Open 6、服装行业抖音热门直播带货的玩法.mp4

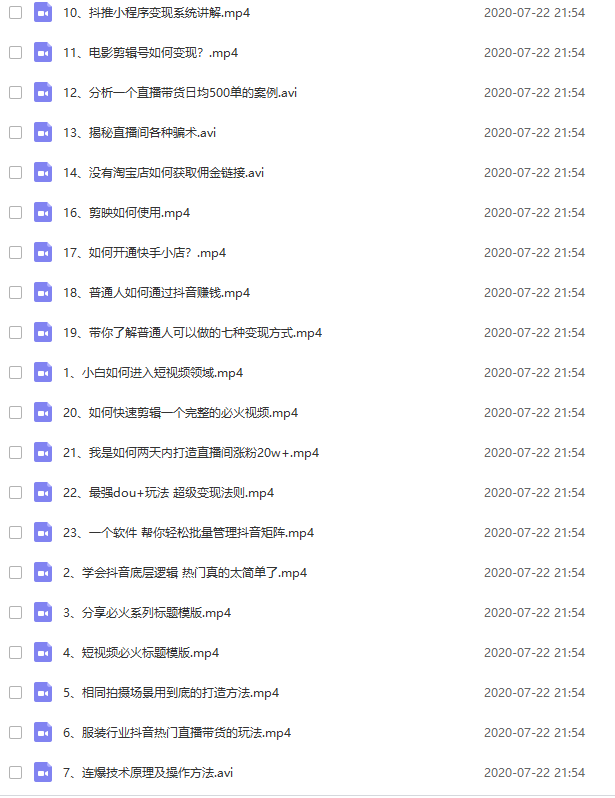pyautogui.click(x=176, y=732)
